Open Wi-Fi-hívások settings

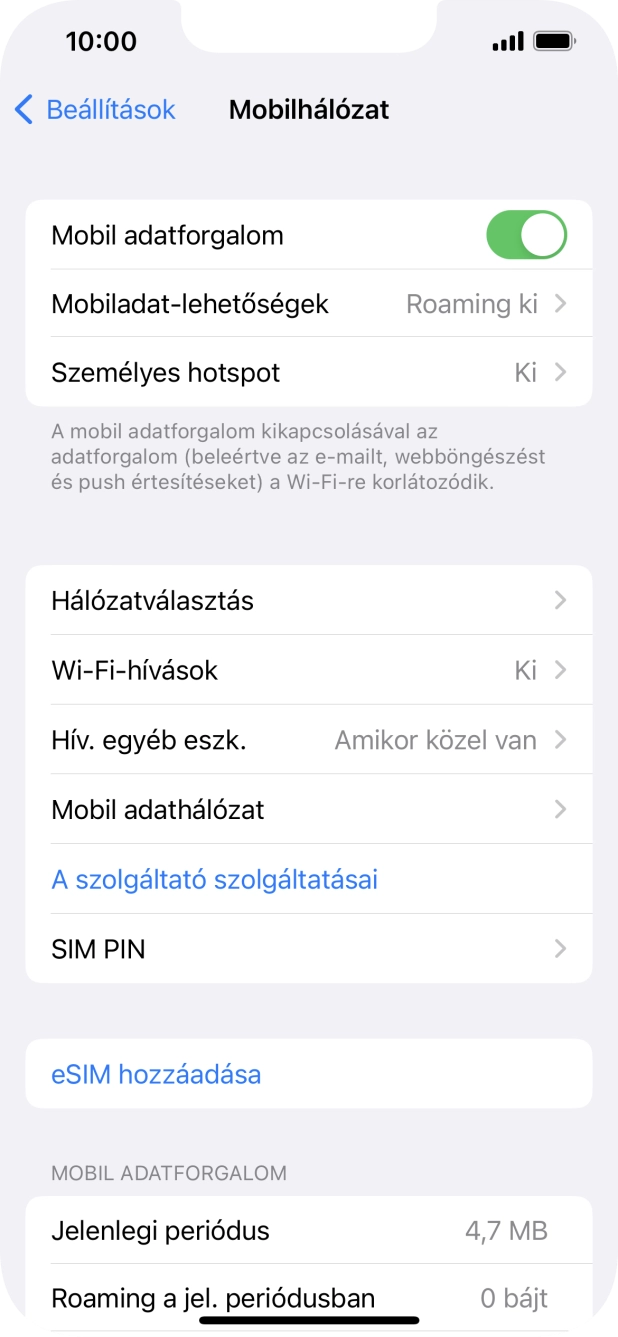point(308,670)
